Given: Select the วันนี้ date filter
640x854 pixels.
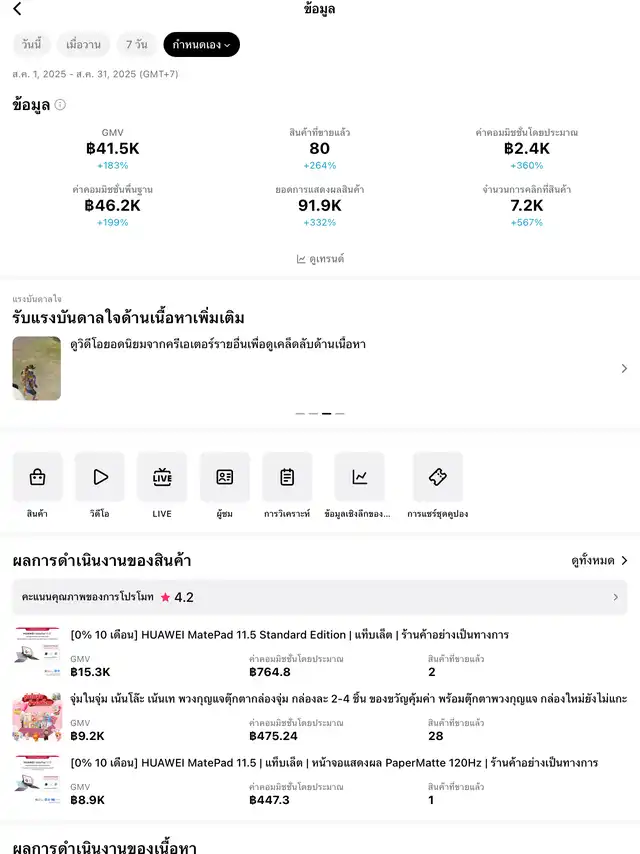Looking at the screenshot, I should click(x=32, y=45).
